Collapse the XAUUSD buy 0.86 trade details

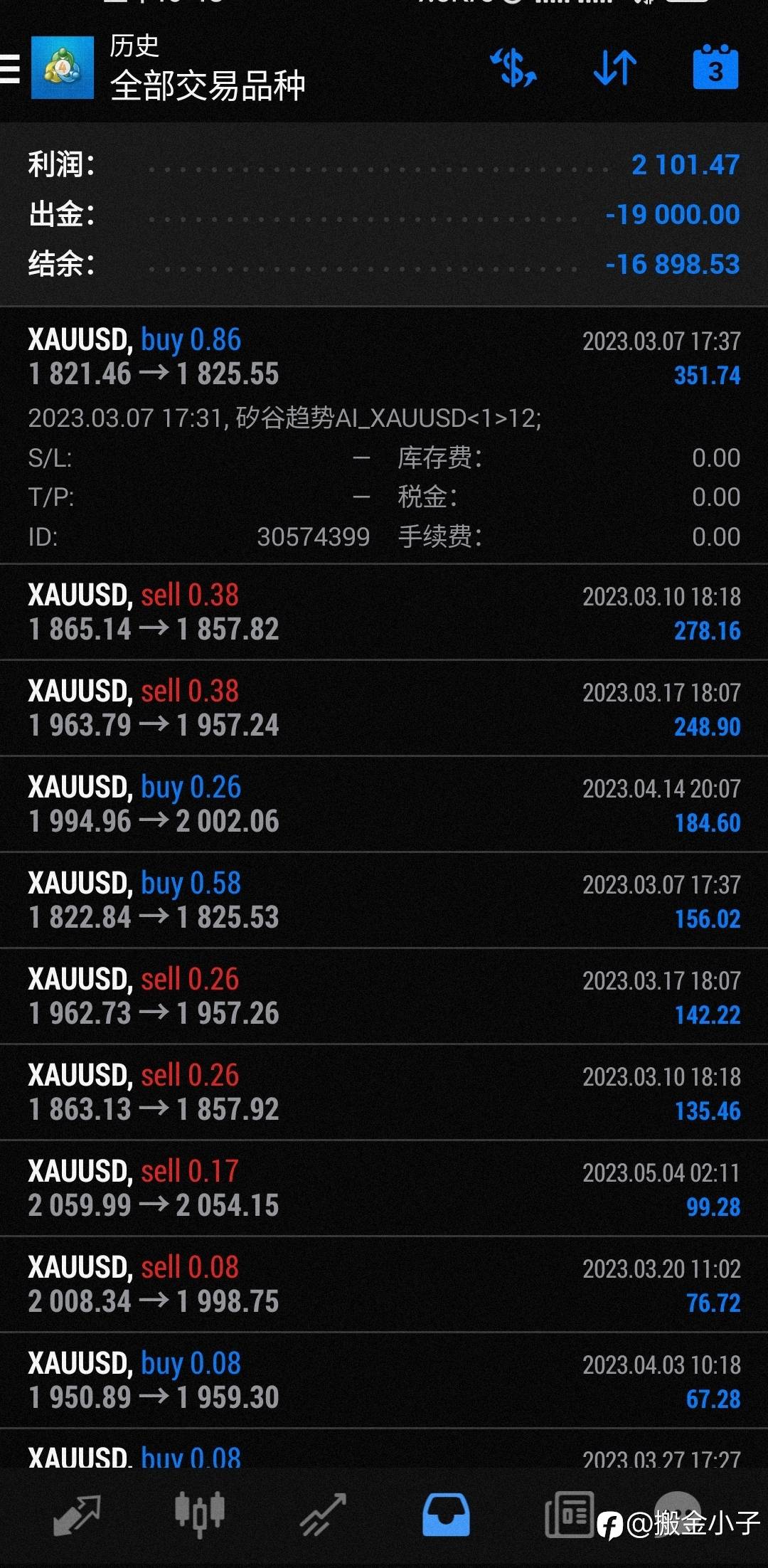[384, 435]
